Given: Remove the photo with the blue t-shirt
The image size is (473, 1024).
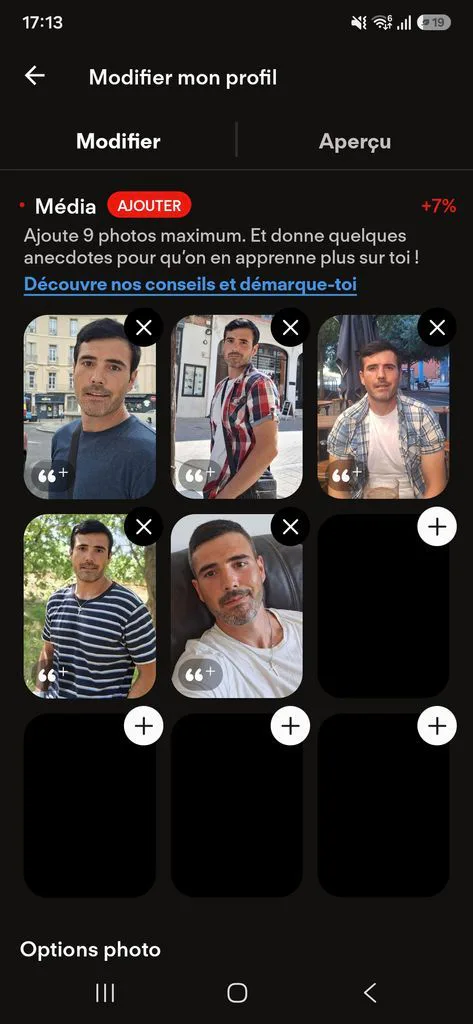Looking at the screenshot, I should [143, 327].
